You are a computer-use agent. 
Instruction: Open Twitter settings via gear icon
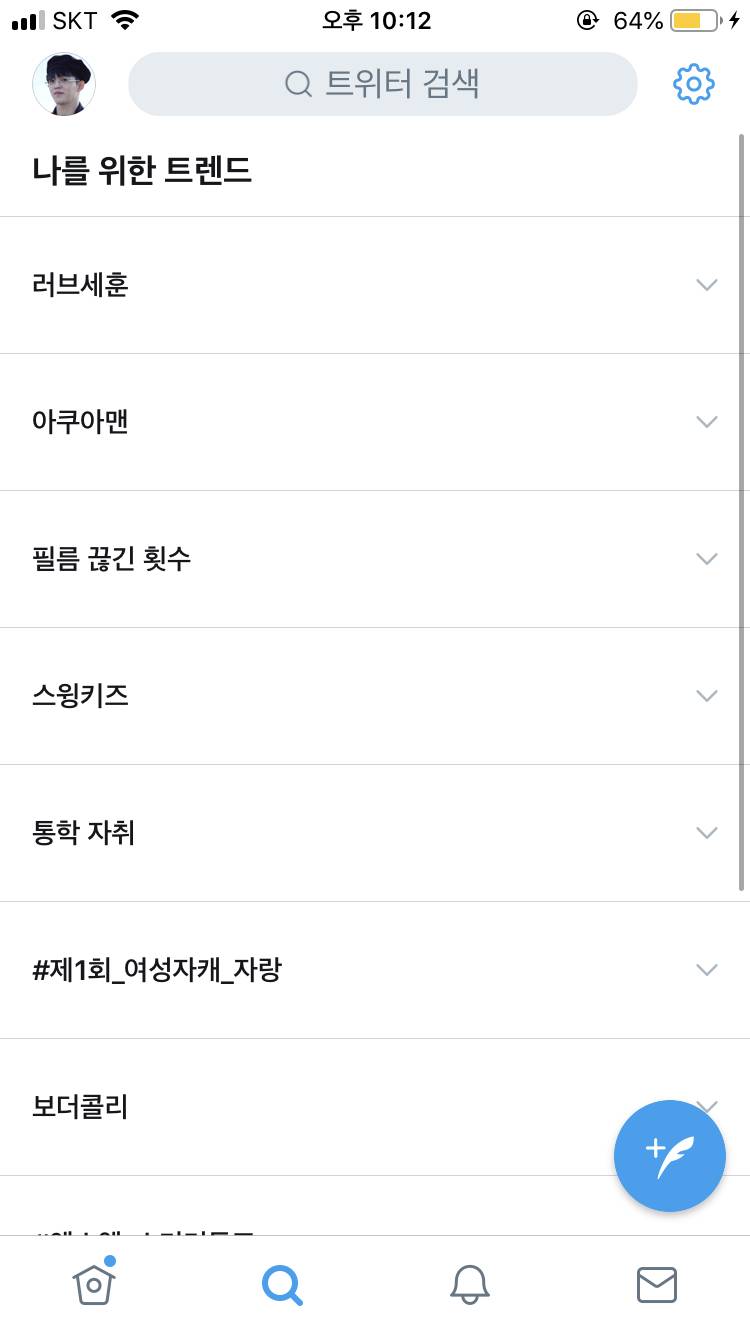point(693,84)
